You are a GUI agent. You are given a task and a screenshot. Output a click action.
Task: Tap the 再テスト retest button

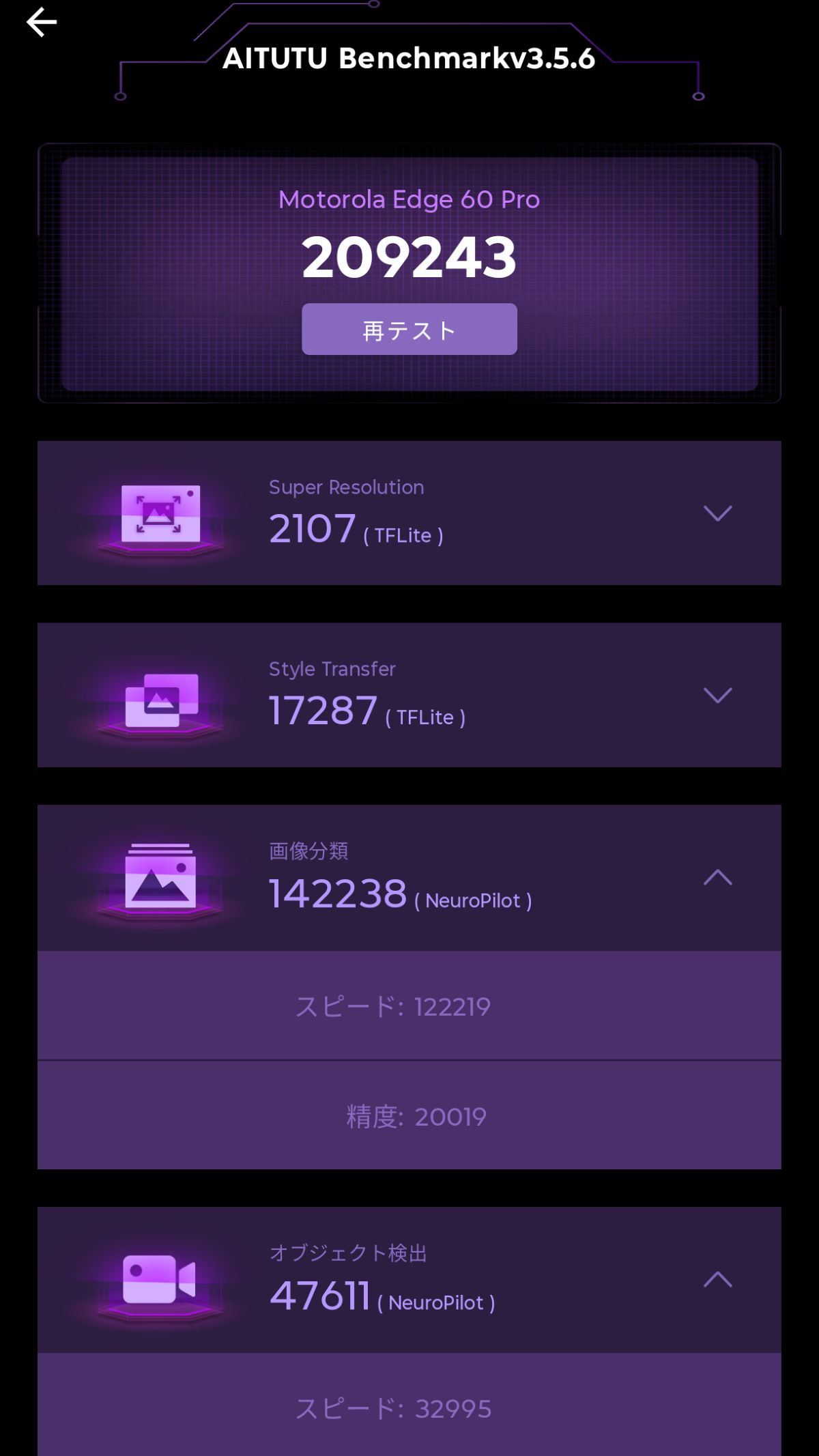pos(409,329)
